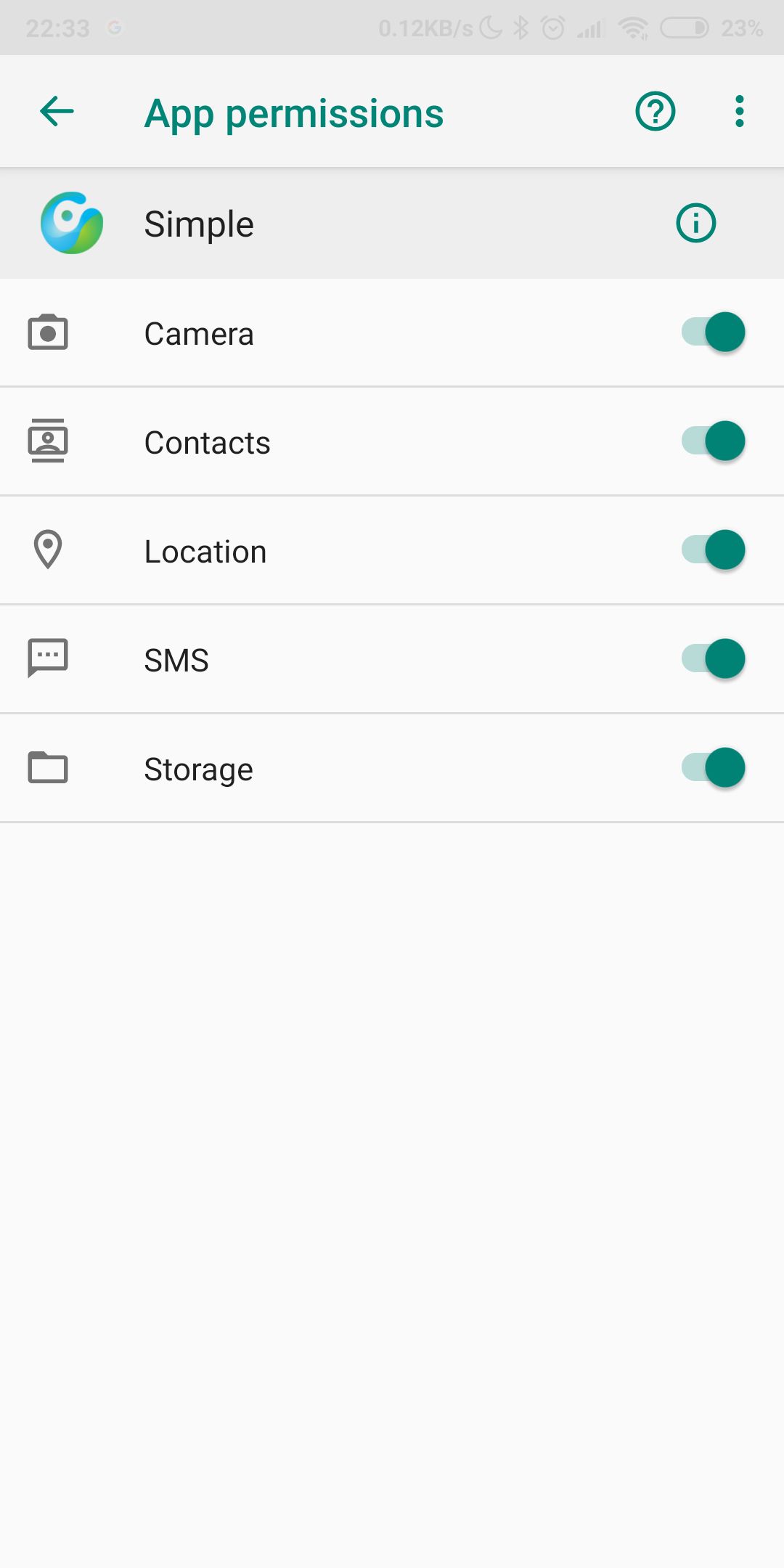Go back using the arrow icon

tap(57, 112)
